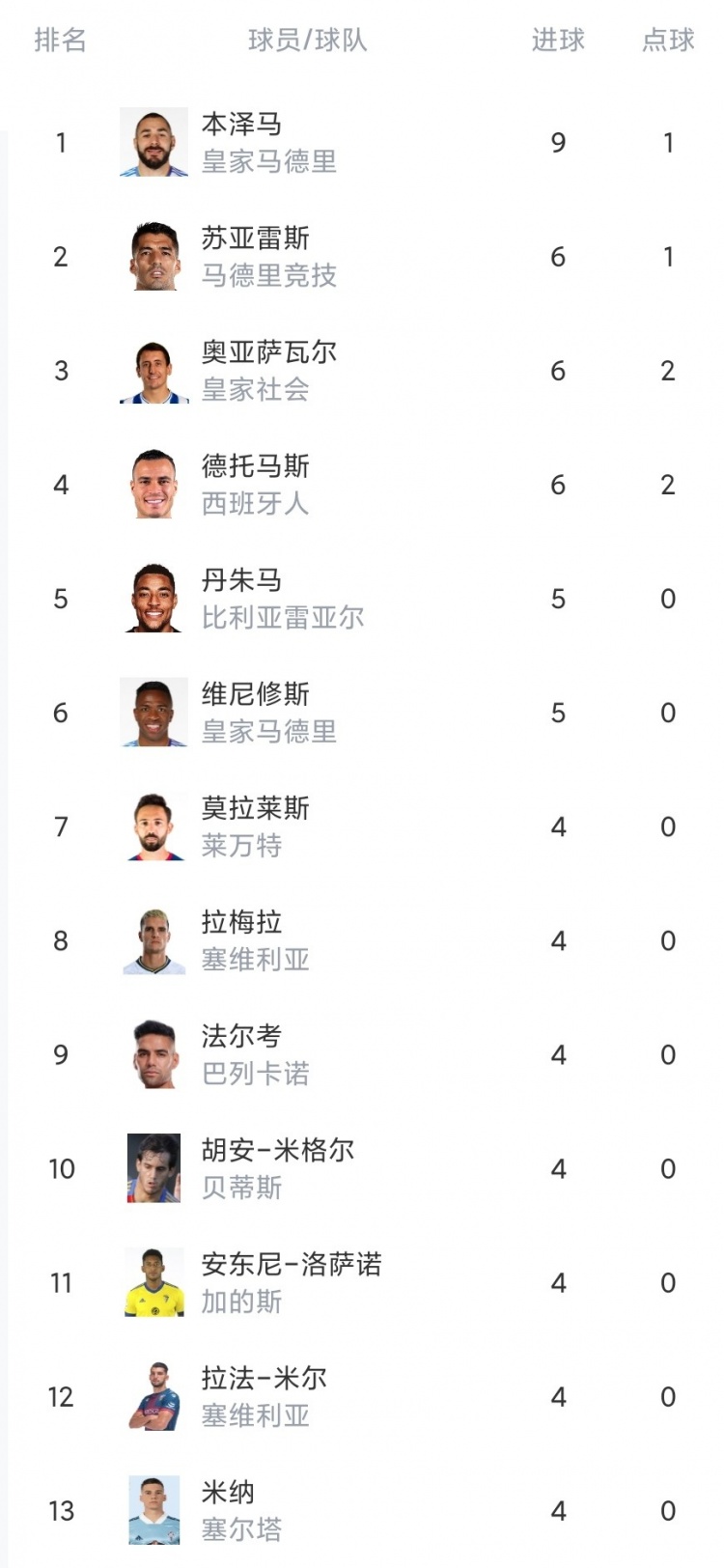Open 米纳 of 塞尔塔
This screenshot has height=1568, width=724.
pyautogui.click(x=362, y=1510)
